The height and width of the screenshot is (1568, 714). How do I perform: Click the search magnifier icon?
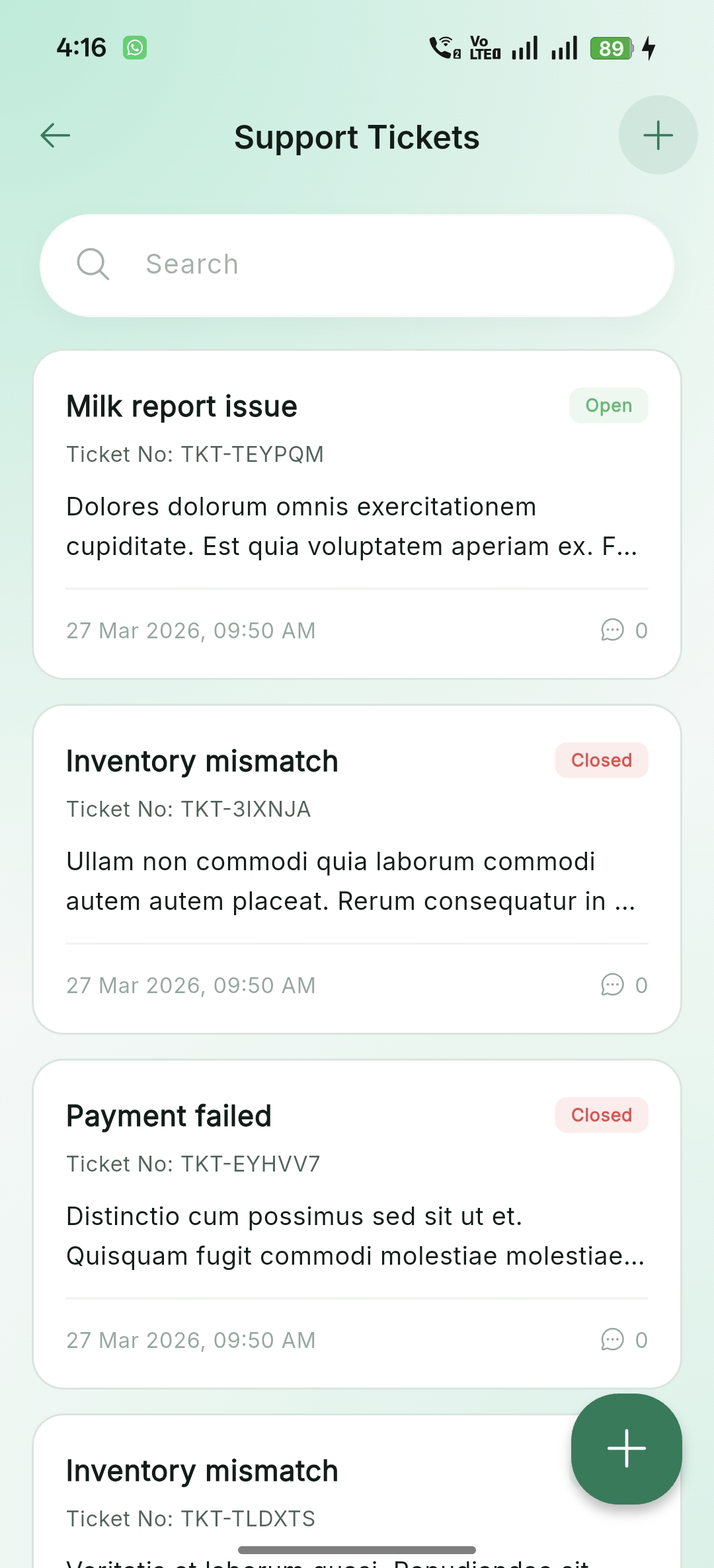(93, 264)
